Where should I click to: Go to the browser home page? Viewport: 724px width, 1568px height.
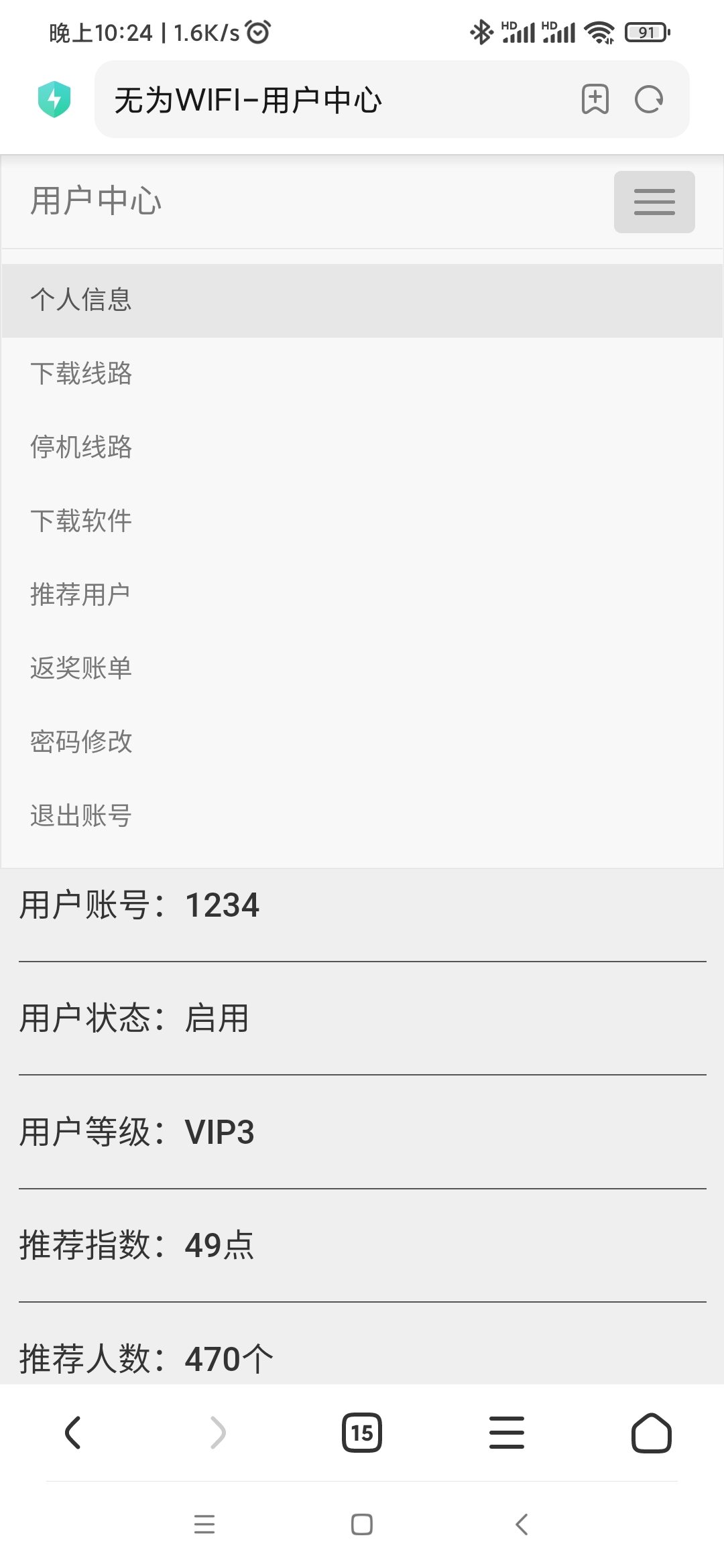pyautogui.click(x=652, y=1433)
